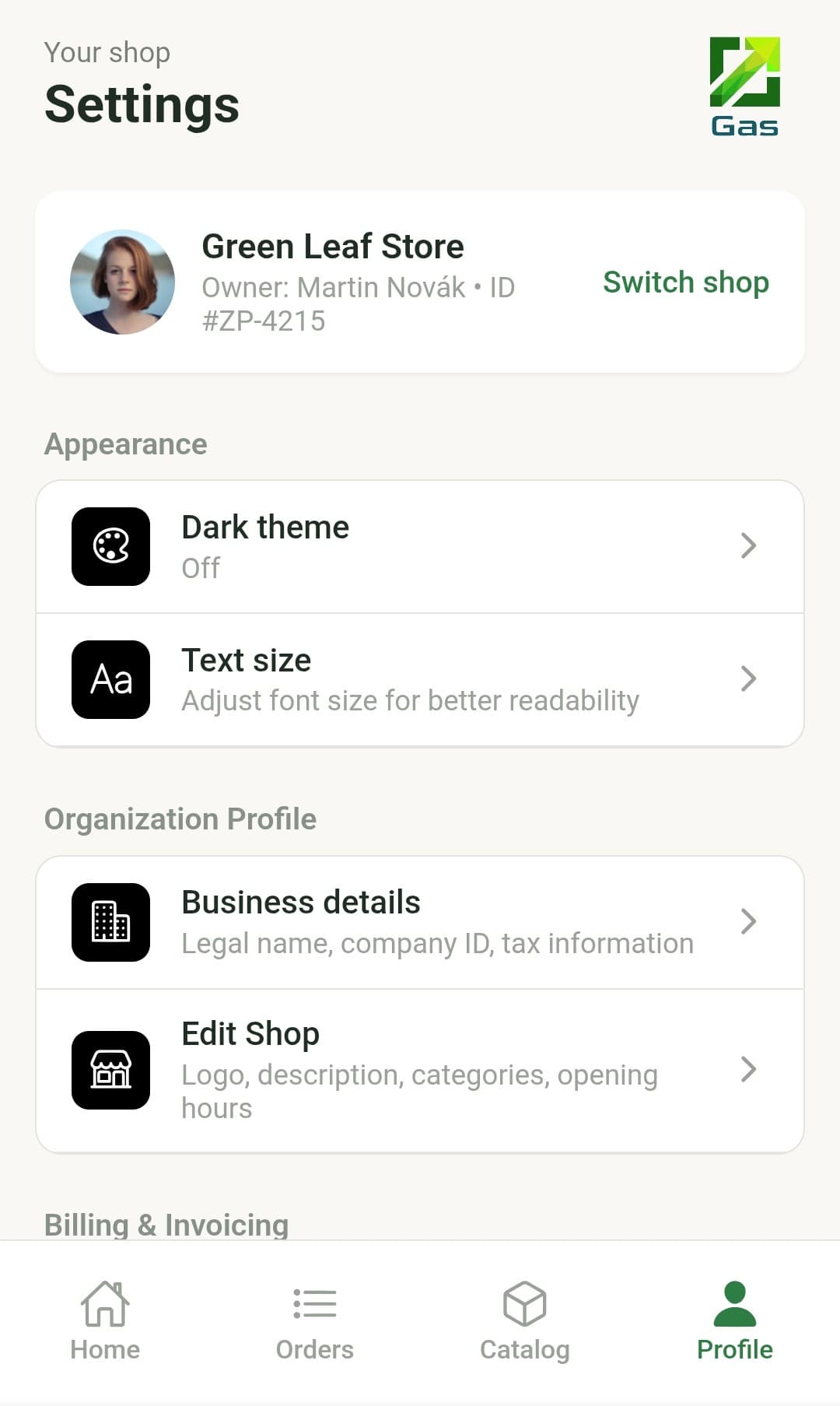The image size is (840, 1406).
Task: Click the Orders list icon
Action: (313, 1301)
